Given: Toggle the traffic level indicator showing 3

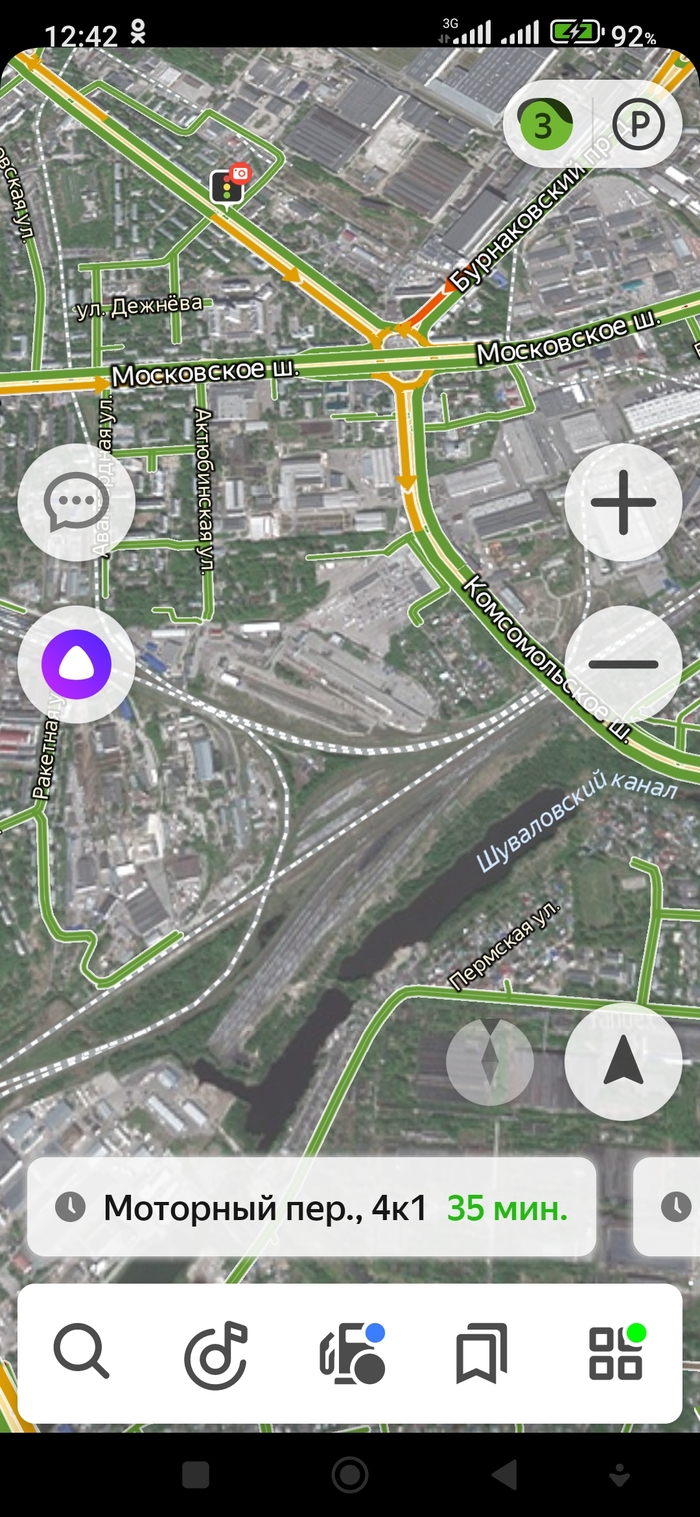Looking at the screenshot, I should pyautogui.click(x=543, y=126).
